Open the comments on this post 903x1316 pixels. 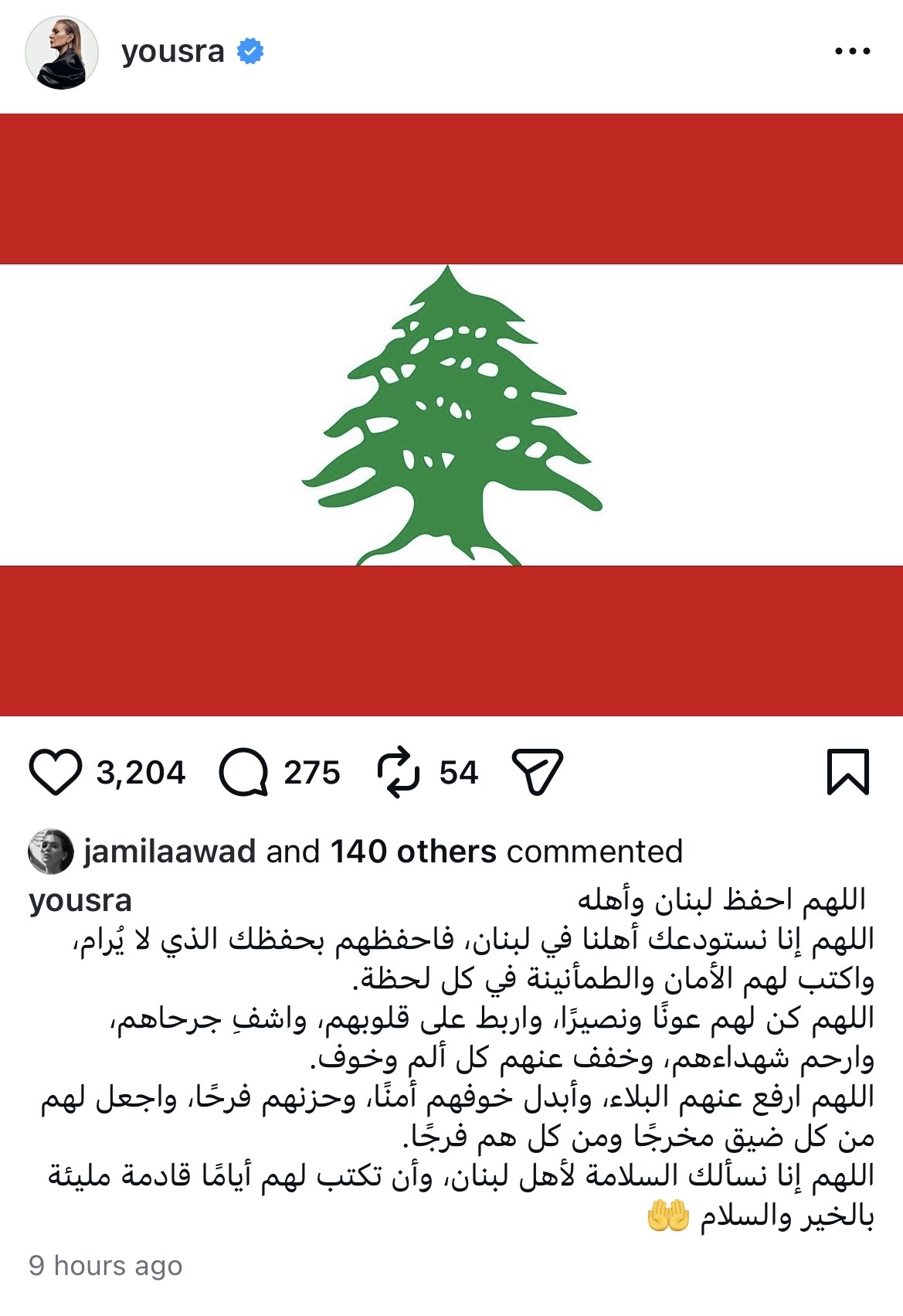pos(243,772)
